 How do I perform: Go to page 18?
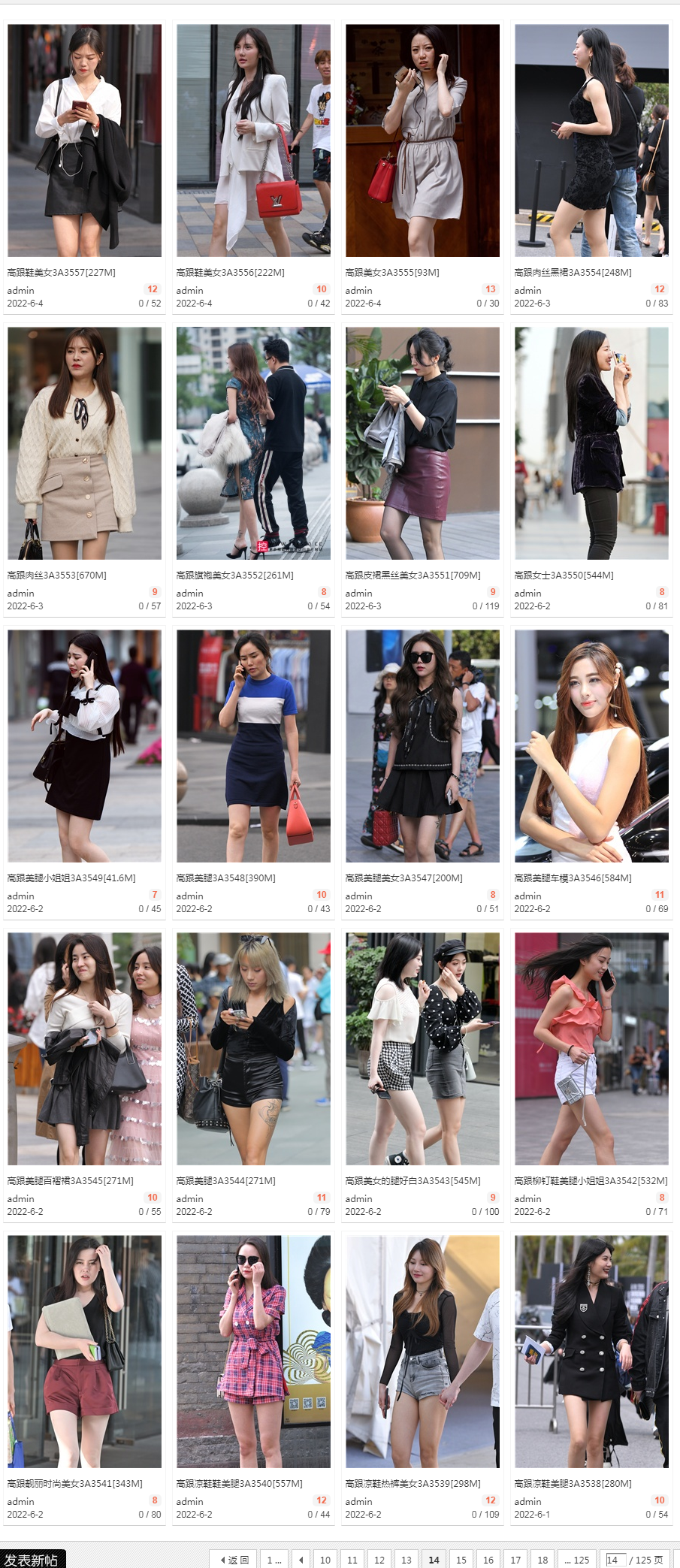542,1560
